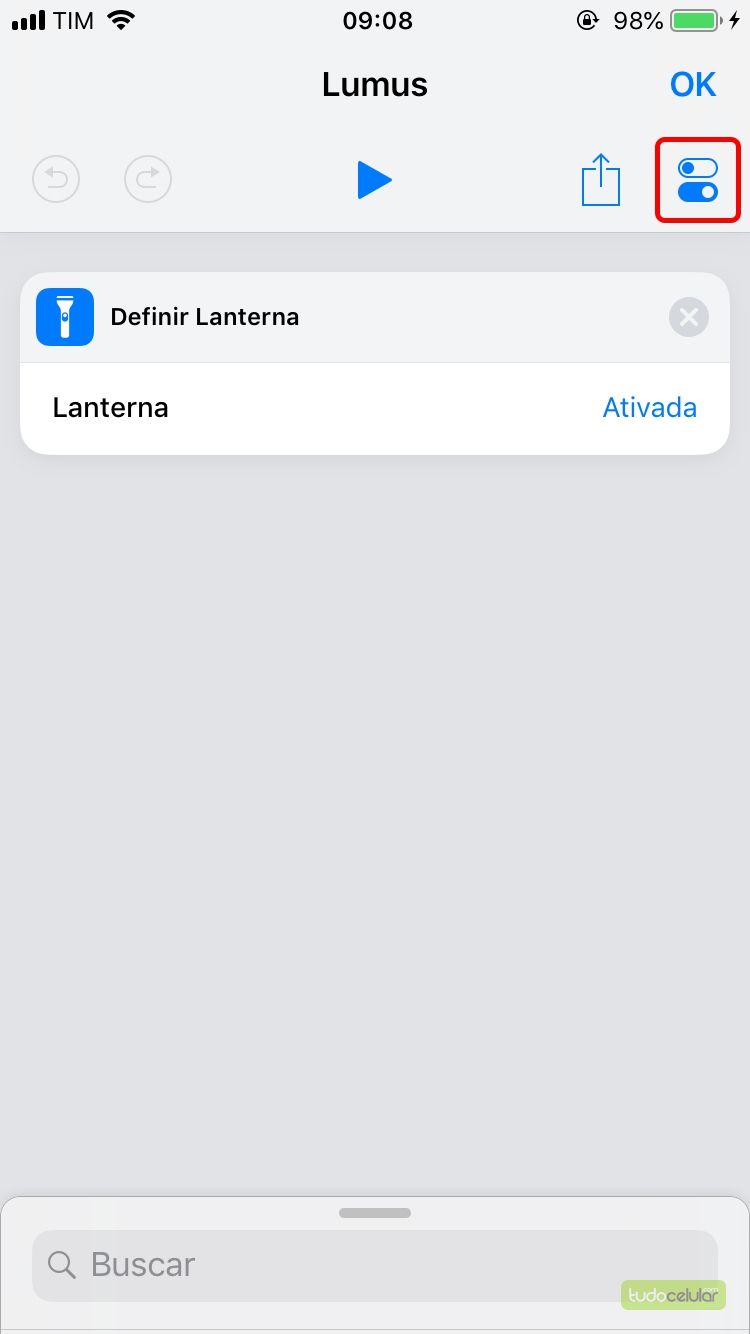The image size is (750, 1334).
Task: Tap OK to finish editing Lumus
Action: (x=693, y=85)
